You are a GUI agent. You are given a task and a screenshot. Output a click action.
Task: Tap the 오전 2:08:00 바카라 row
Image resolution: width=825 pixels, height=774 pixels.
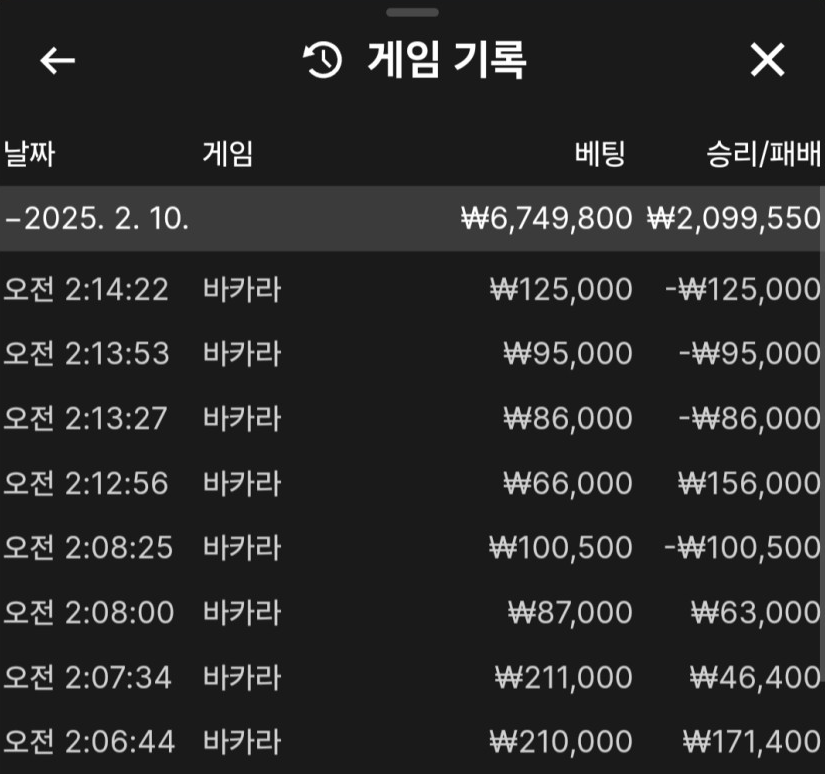click(x=412, y=612)
